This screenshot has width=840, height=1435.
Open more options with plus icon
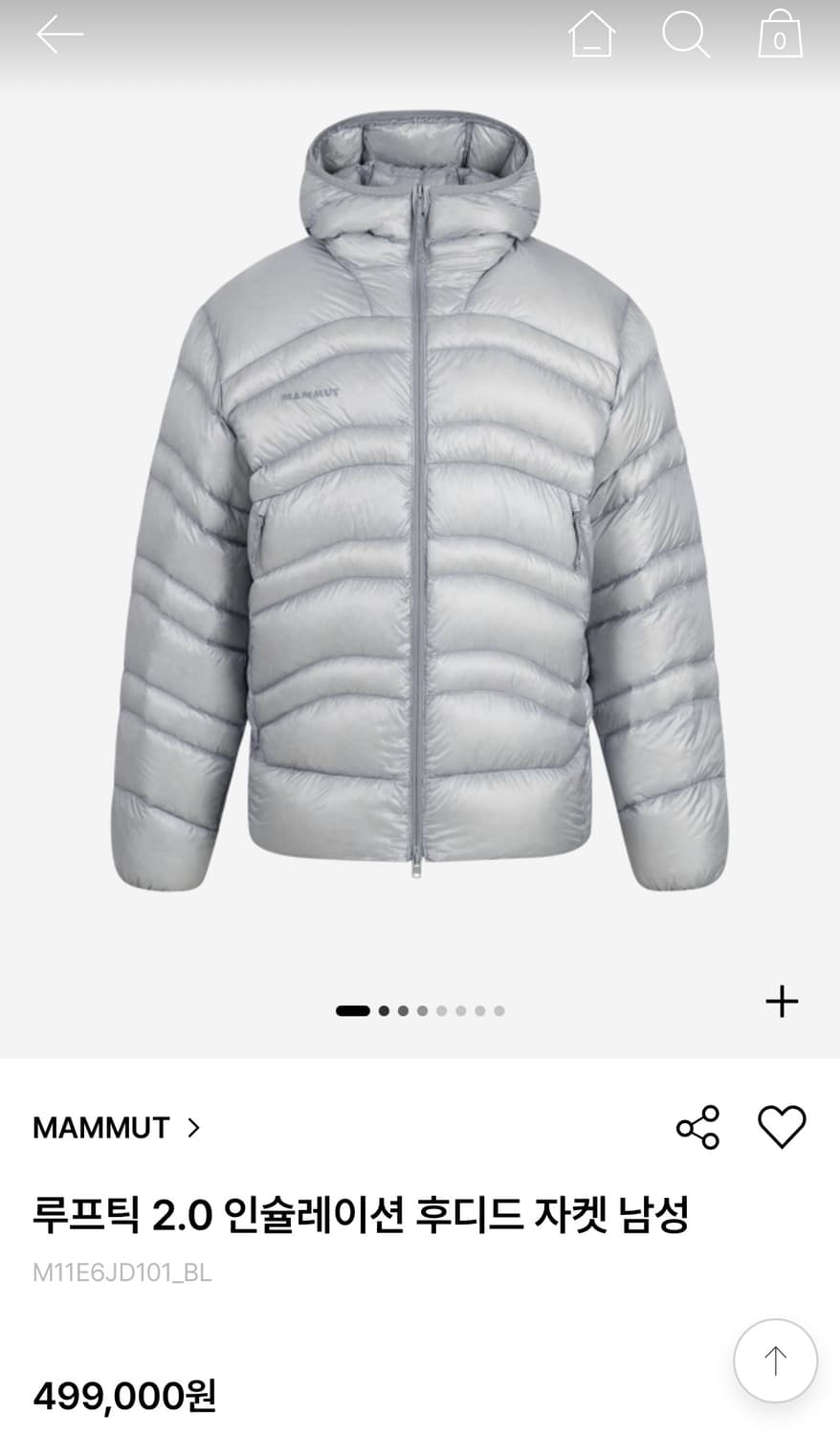(x=783, y=1002)
